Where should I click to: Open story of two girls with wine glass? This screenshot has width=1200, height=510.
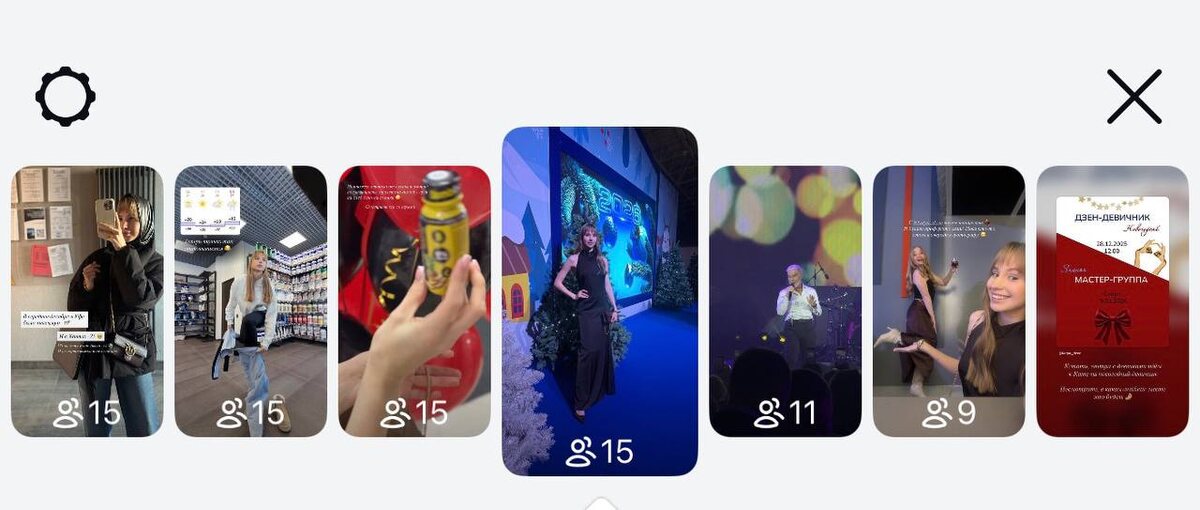pyautogui.click(x=948, y=300)
